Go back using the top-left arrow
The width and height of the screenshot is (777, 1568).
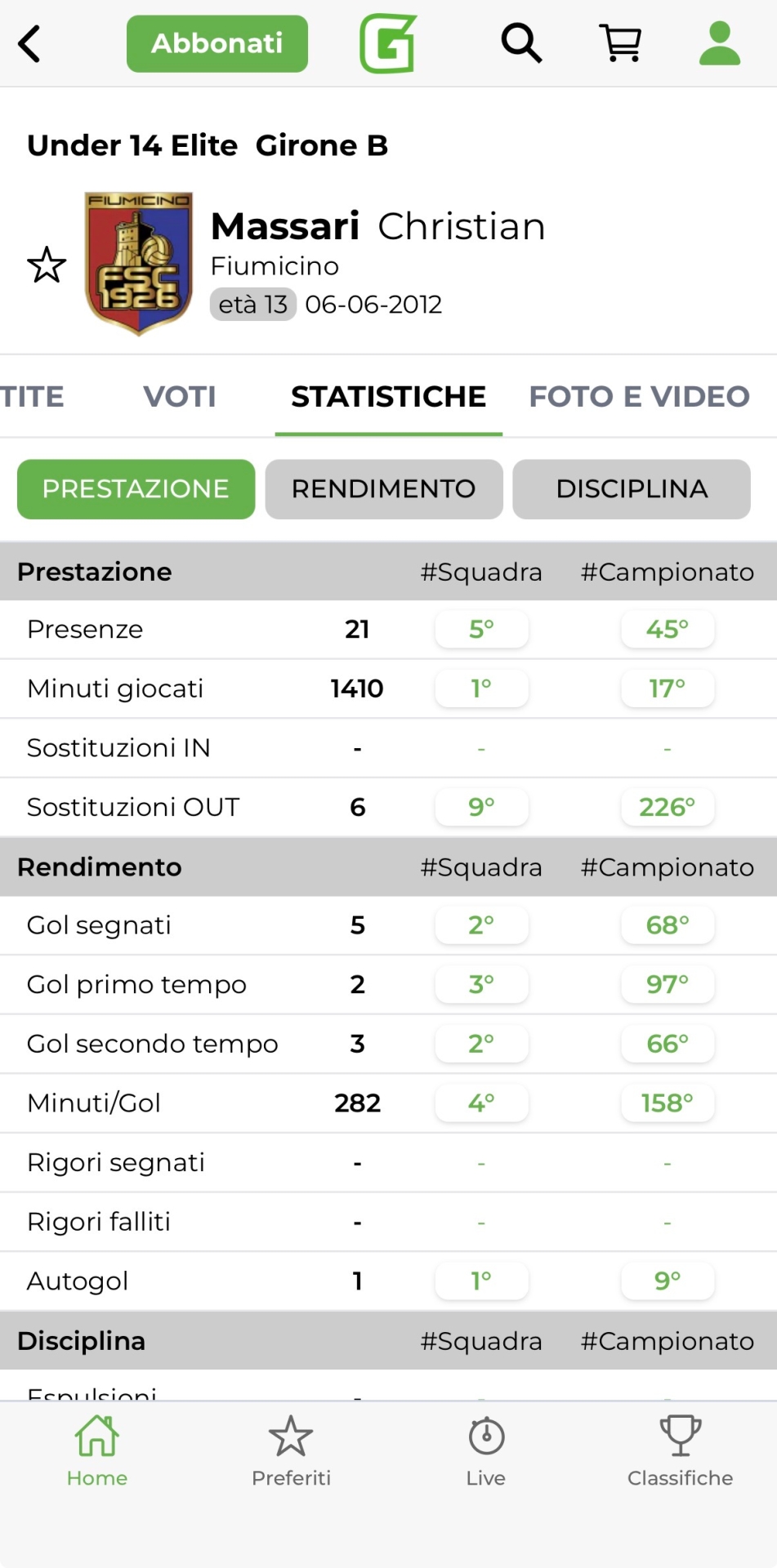(x=30, y=43)
